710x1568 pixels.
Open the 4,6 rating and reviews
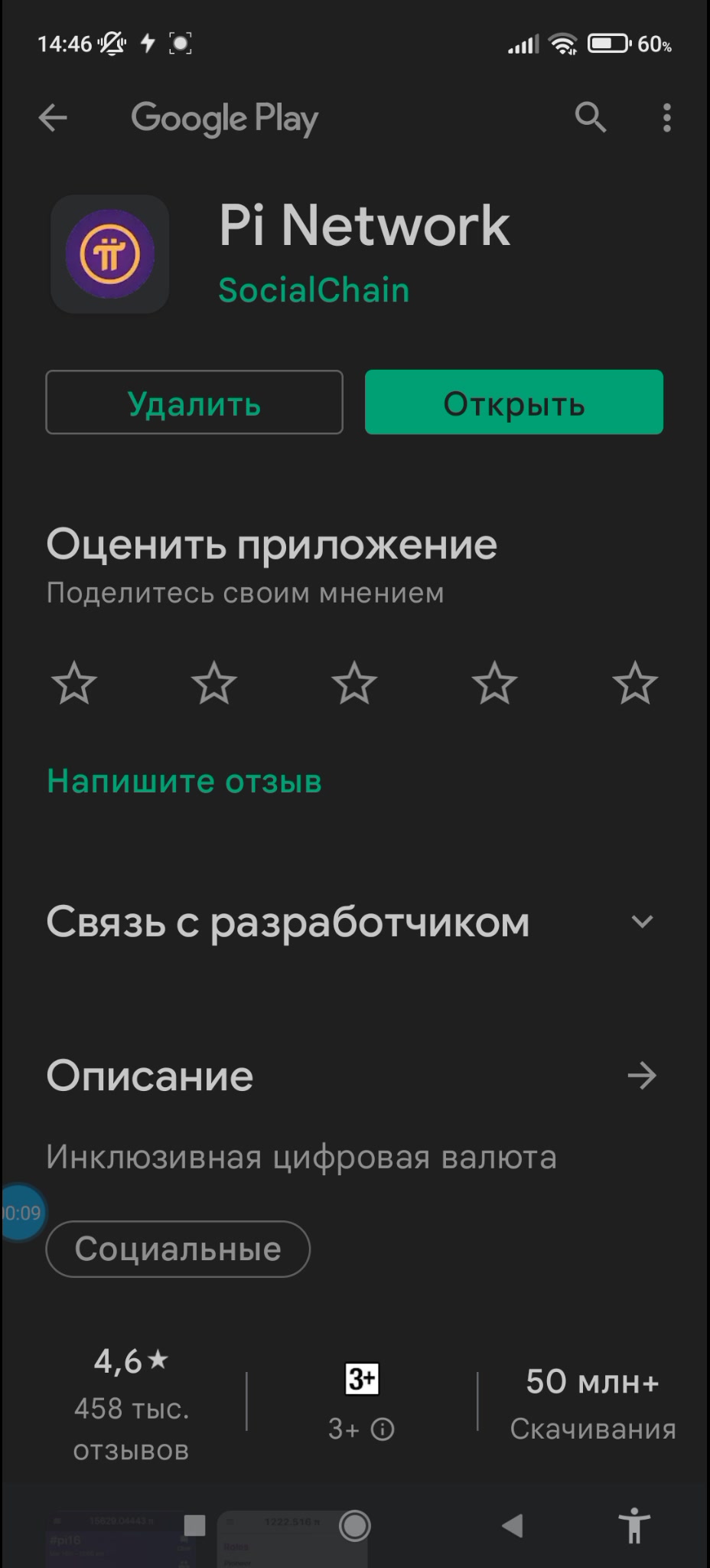point(131,1405)
